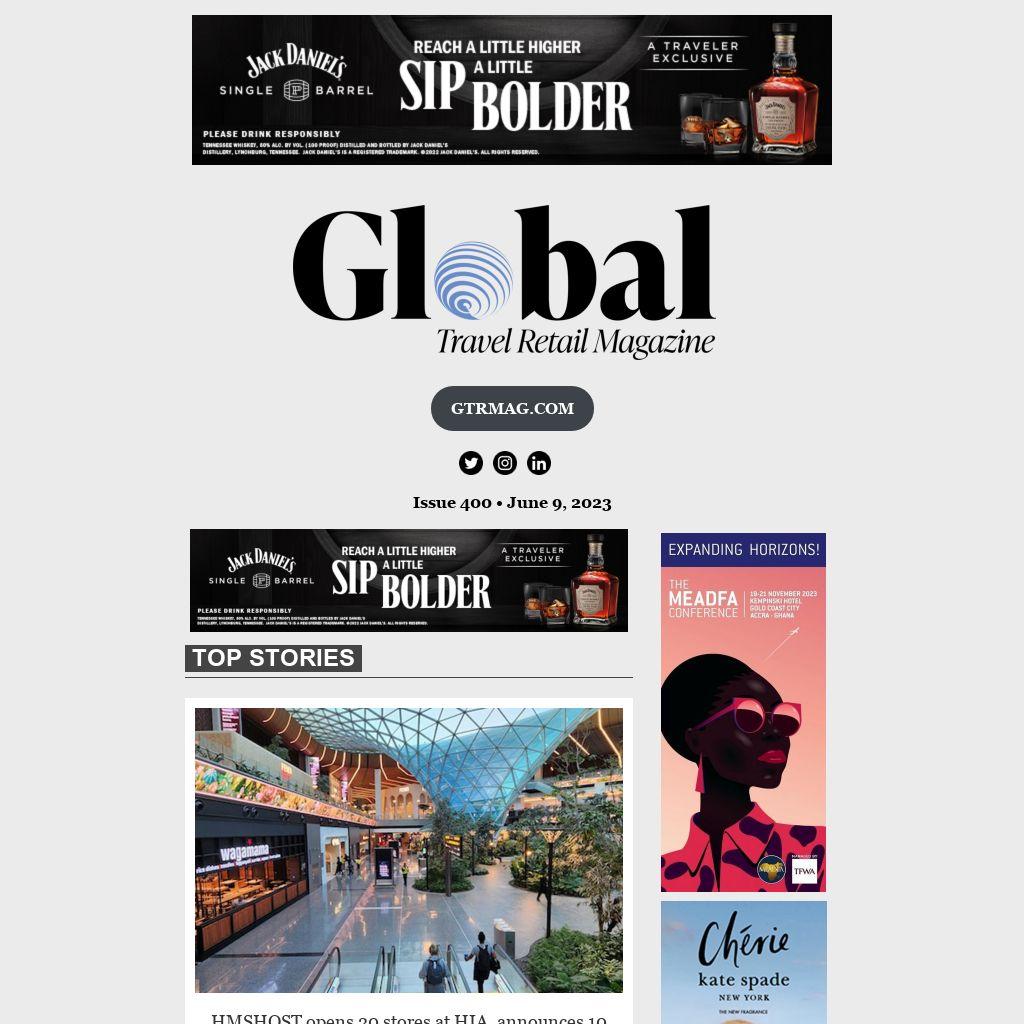Open the GTRMAG.COM button
Viewport: 1024px width, 1024px height.
pos(512,408)
